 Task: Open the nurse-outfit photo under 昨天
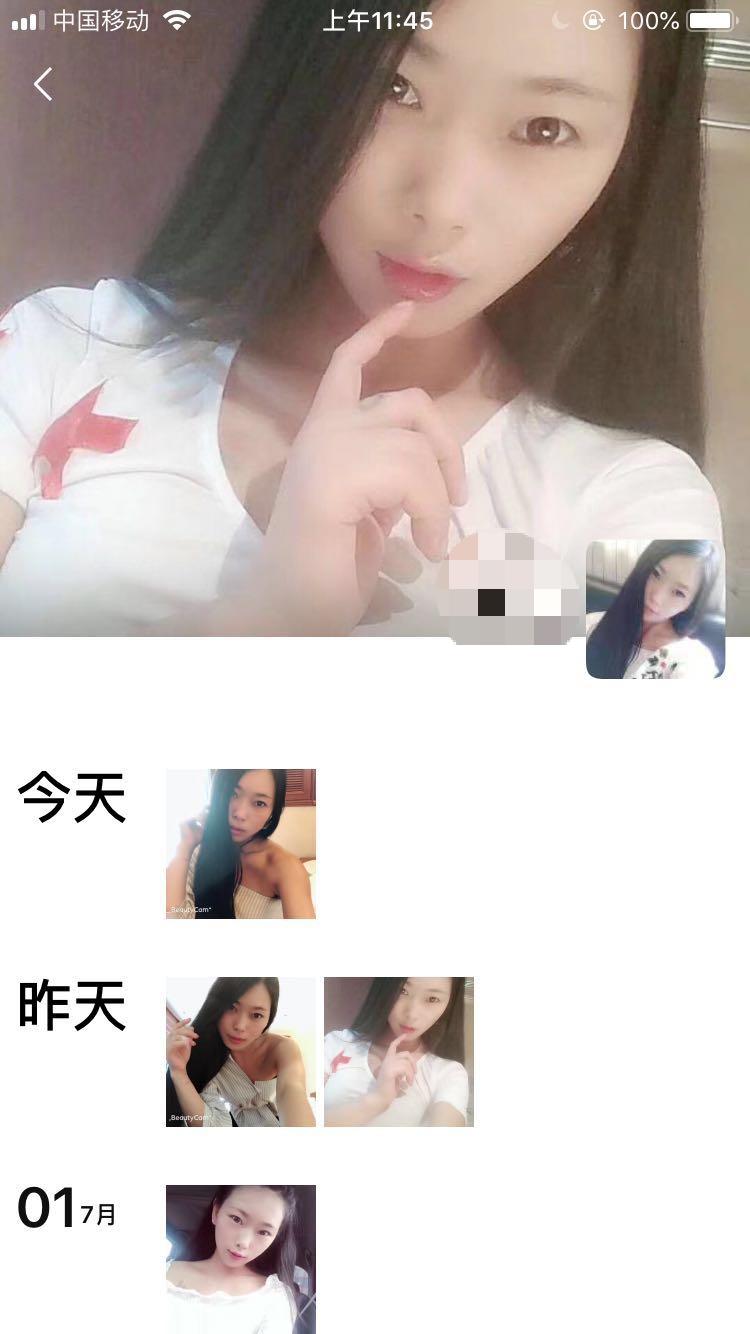point(398,1051)
